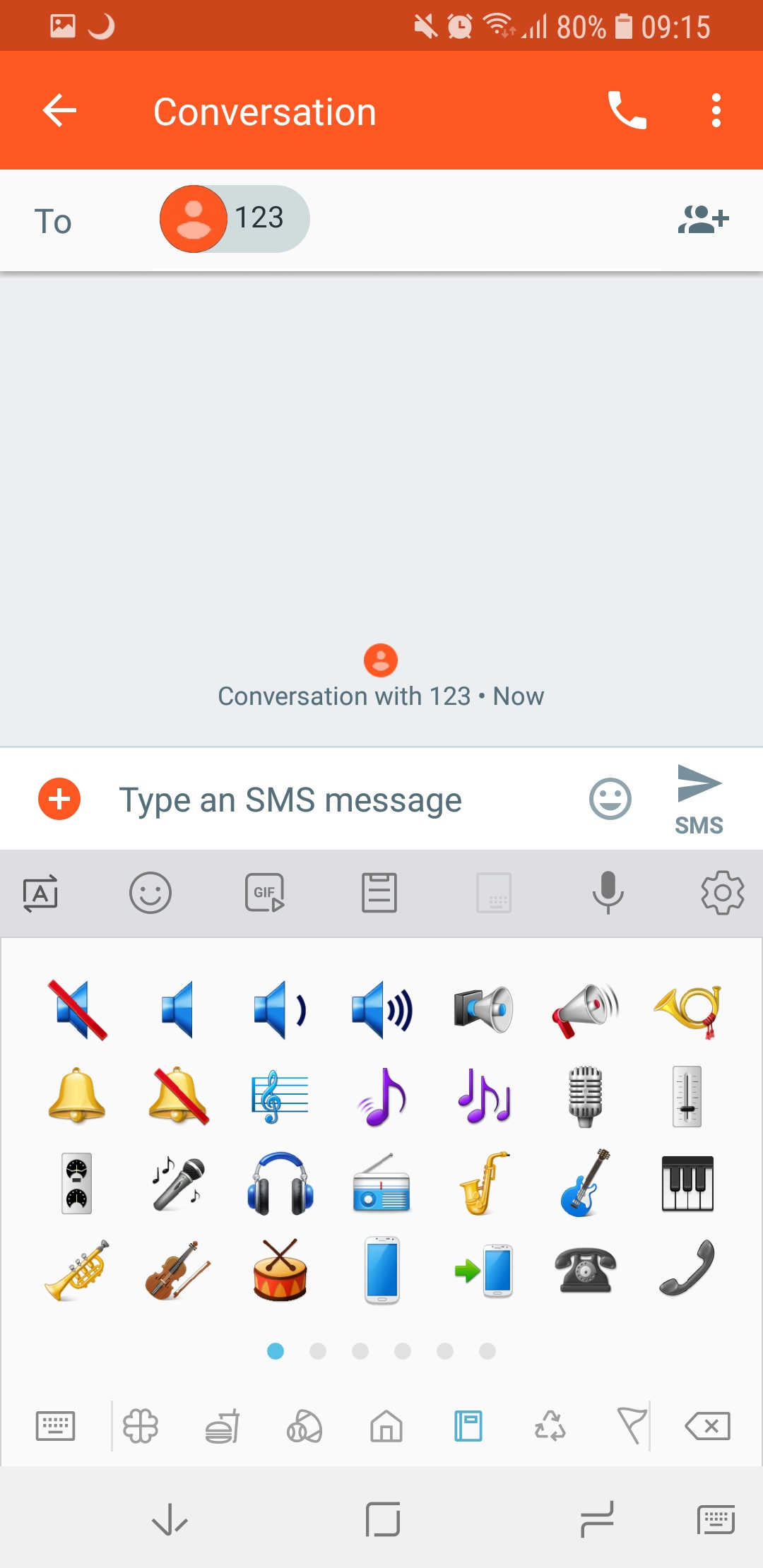
Task: Open the emoji picker in compose bar
Action: click(610, 799)
